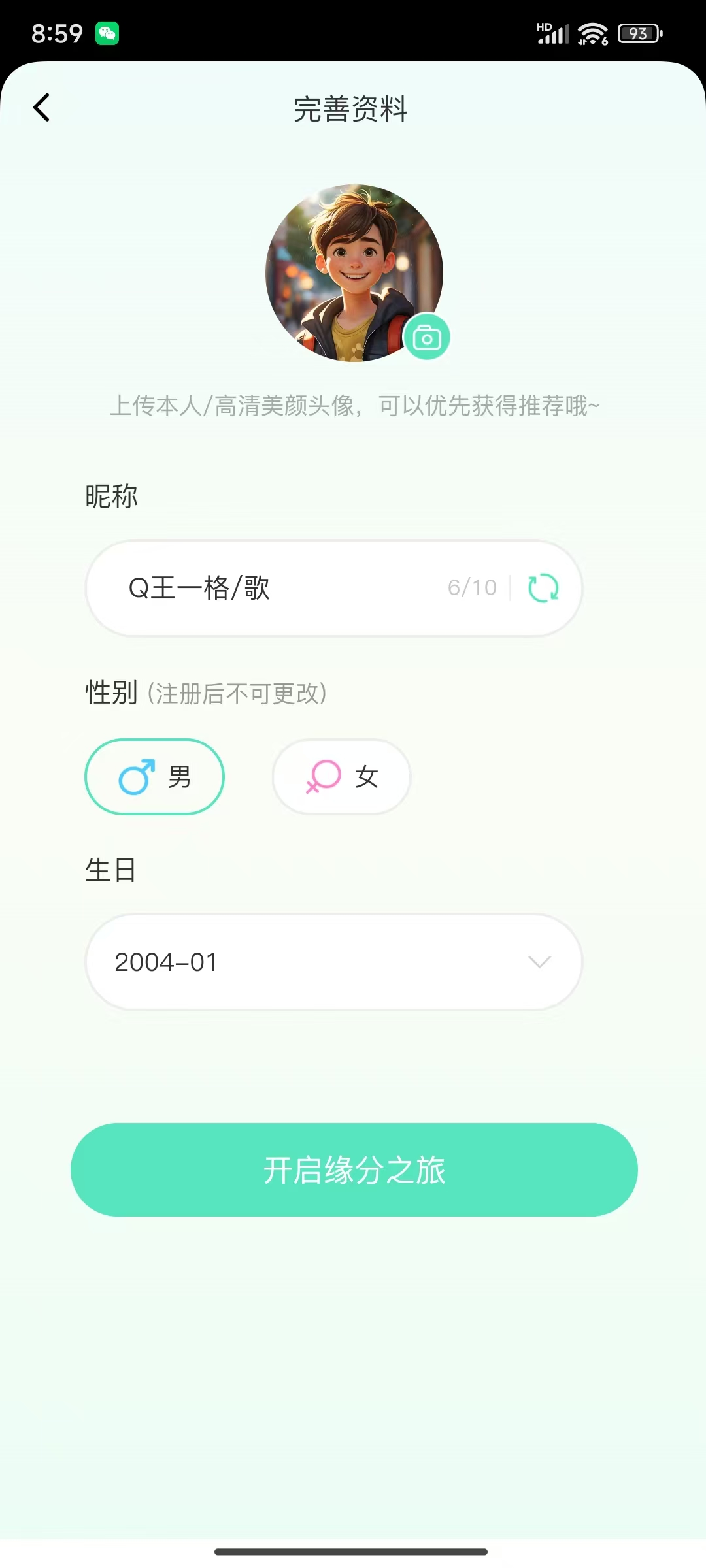
Task: Click inside the nickname input field
Action: click(x=261, y=588)
